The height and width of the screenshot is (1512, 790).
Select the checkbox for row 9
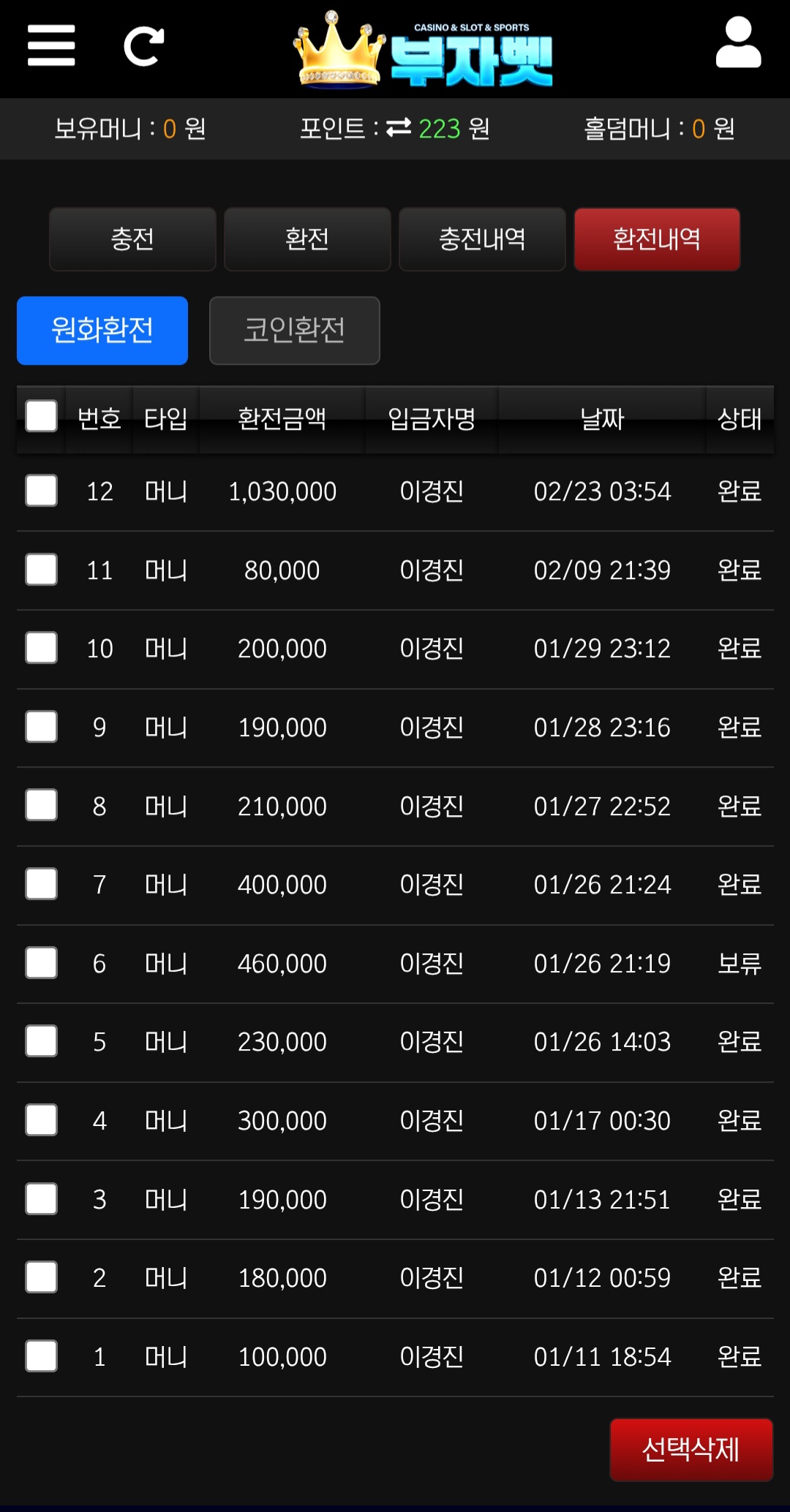(x=42, y=727)
